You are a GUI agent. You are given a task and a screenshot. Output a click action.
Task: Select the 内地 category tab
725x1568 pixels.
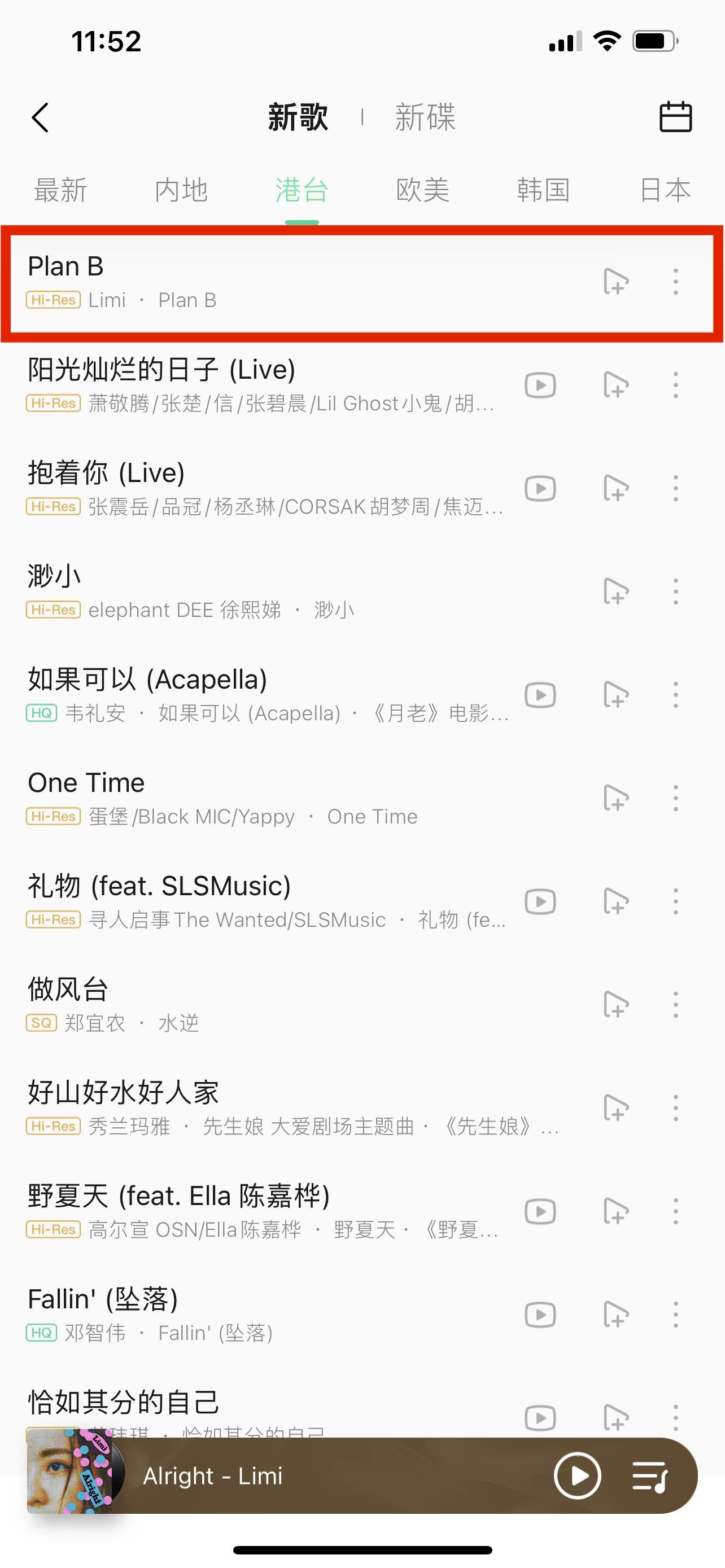click(x=181, y=190)
